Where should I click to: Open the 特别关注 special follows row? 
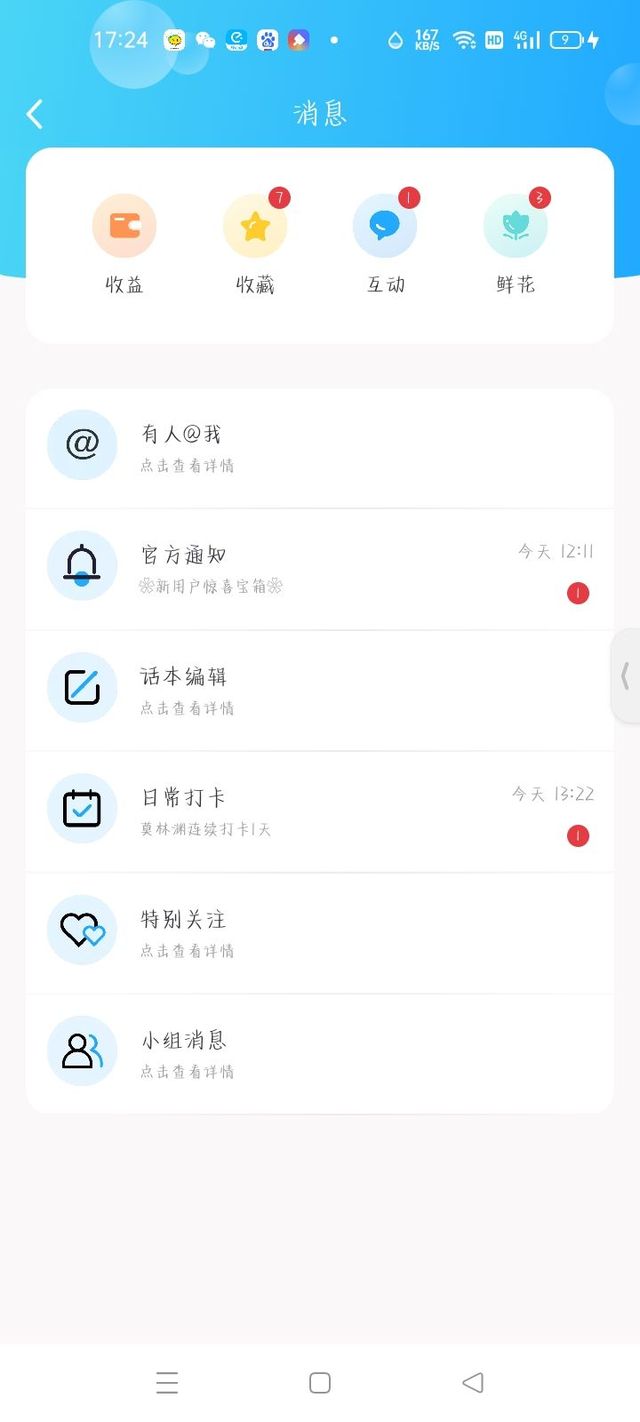pos(320,931)
